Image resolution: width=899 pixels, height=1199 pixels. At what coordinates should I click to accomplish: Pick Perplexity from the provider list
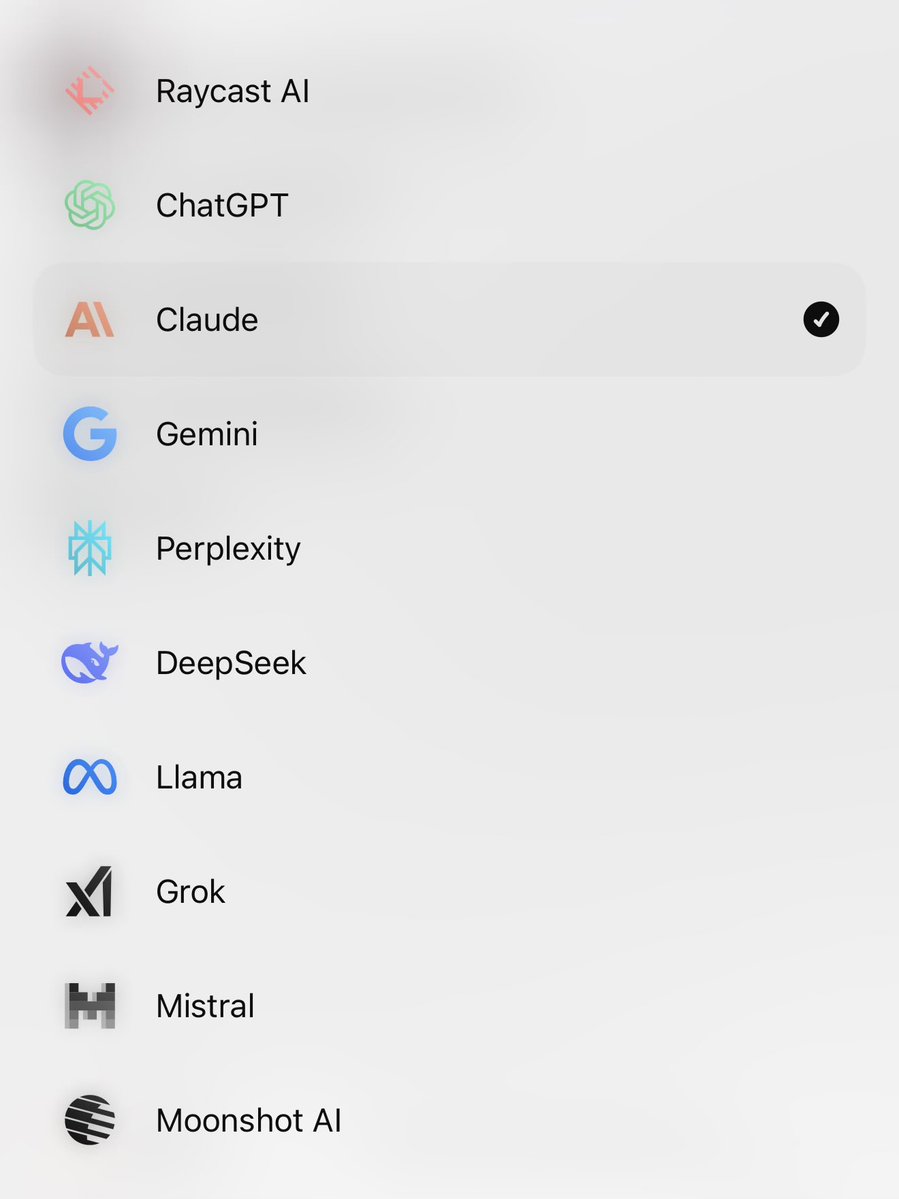228,548
